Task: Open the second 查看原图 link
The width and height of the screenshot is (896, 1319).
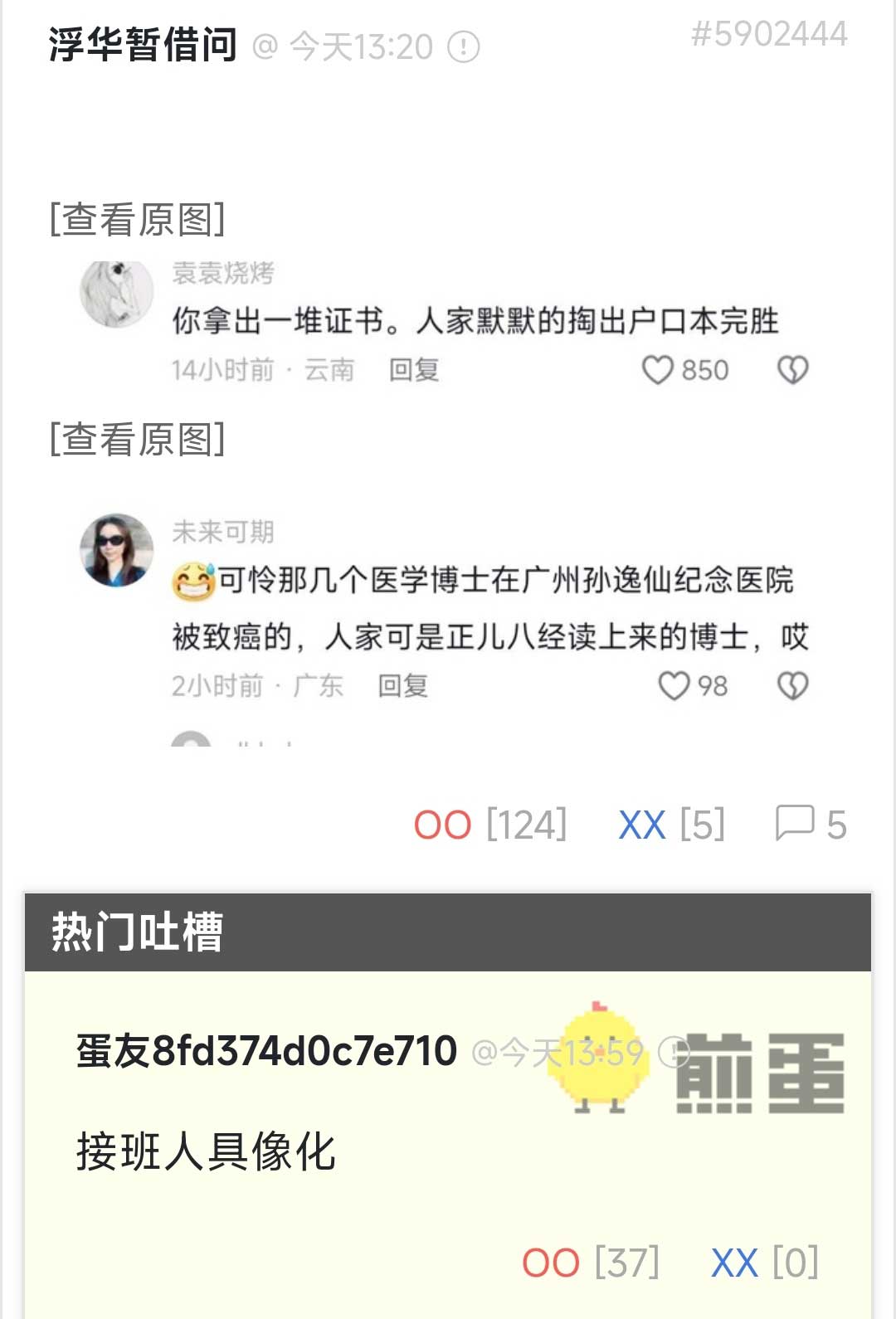Action: tap(137, 440)
